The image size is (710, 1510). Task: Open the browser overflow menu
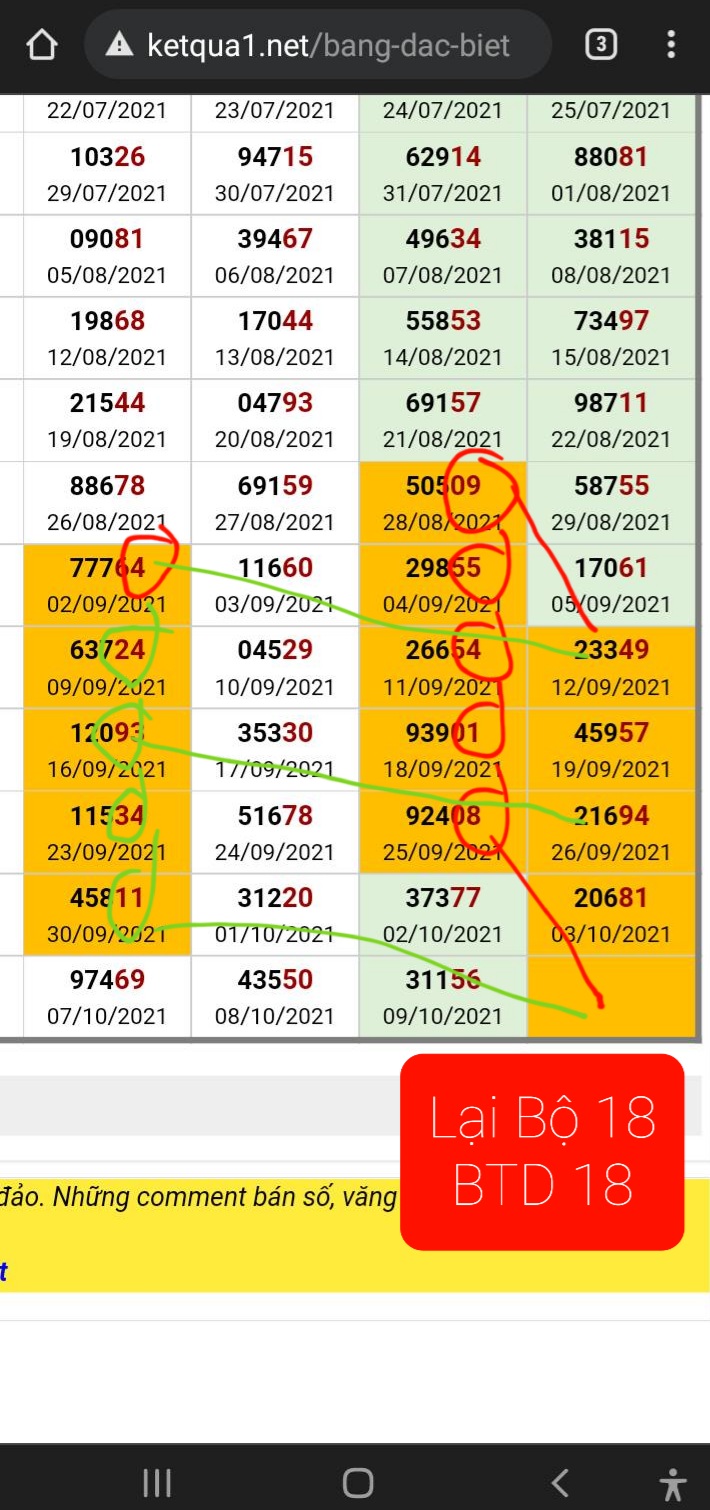point(670,44)
